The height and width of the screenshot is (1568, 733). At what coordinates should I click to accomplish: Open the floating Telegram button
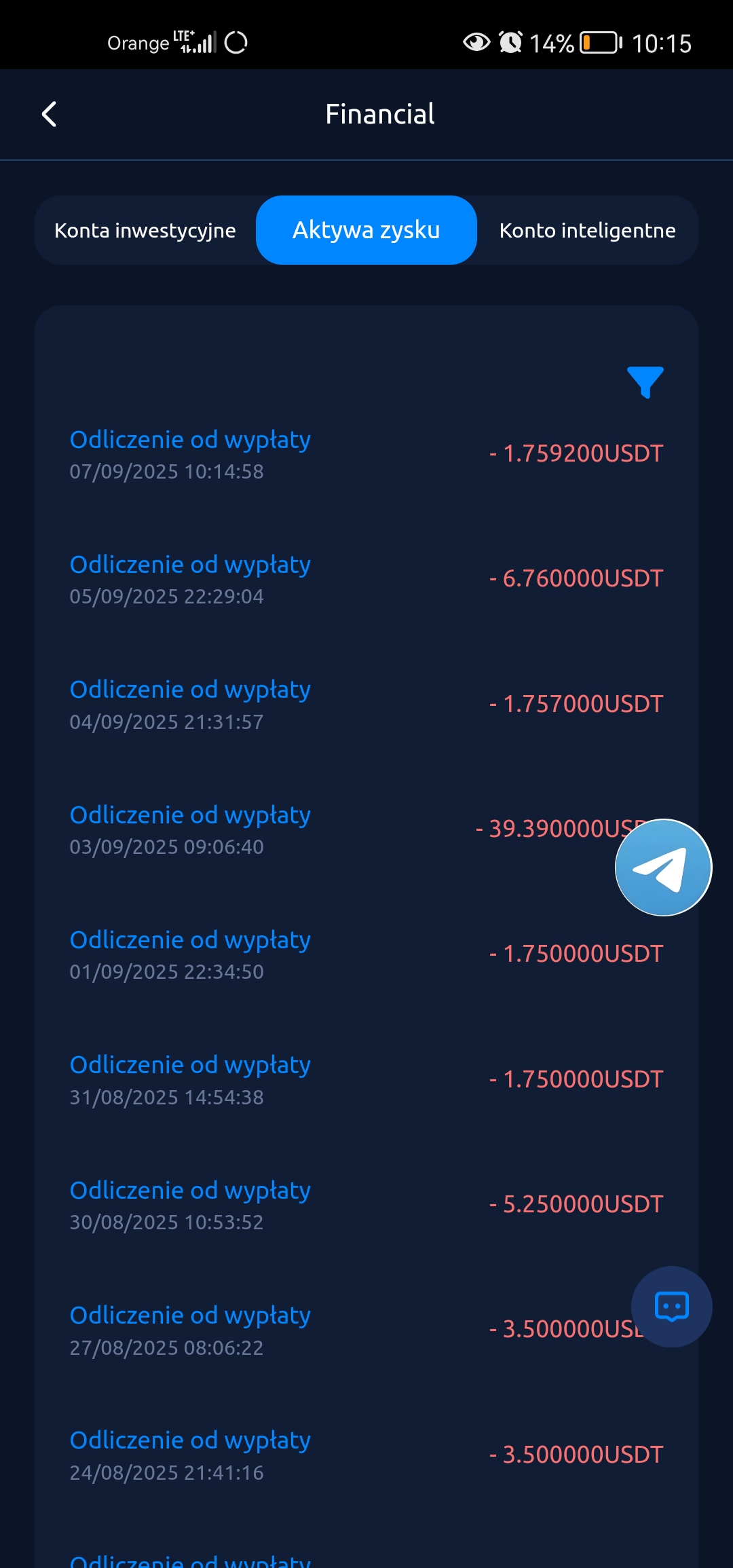(663, 867)
